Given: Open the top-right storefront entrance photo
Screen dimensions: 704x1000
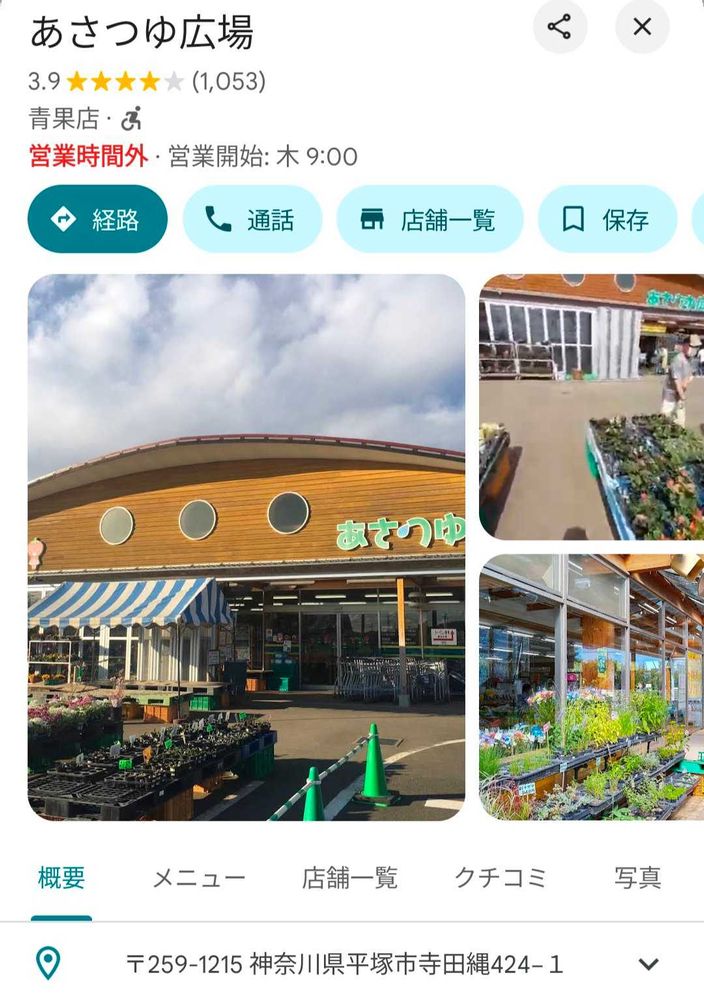Looking at the screenshot, I should click(x=591, y=407).
